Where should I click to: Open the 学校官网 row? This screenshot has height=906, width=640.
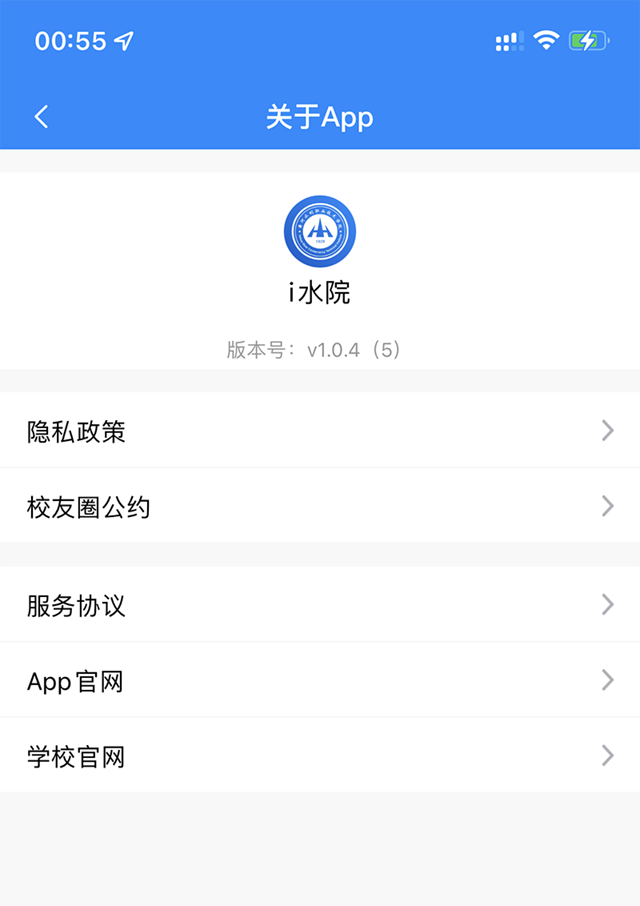coord(320,756)
